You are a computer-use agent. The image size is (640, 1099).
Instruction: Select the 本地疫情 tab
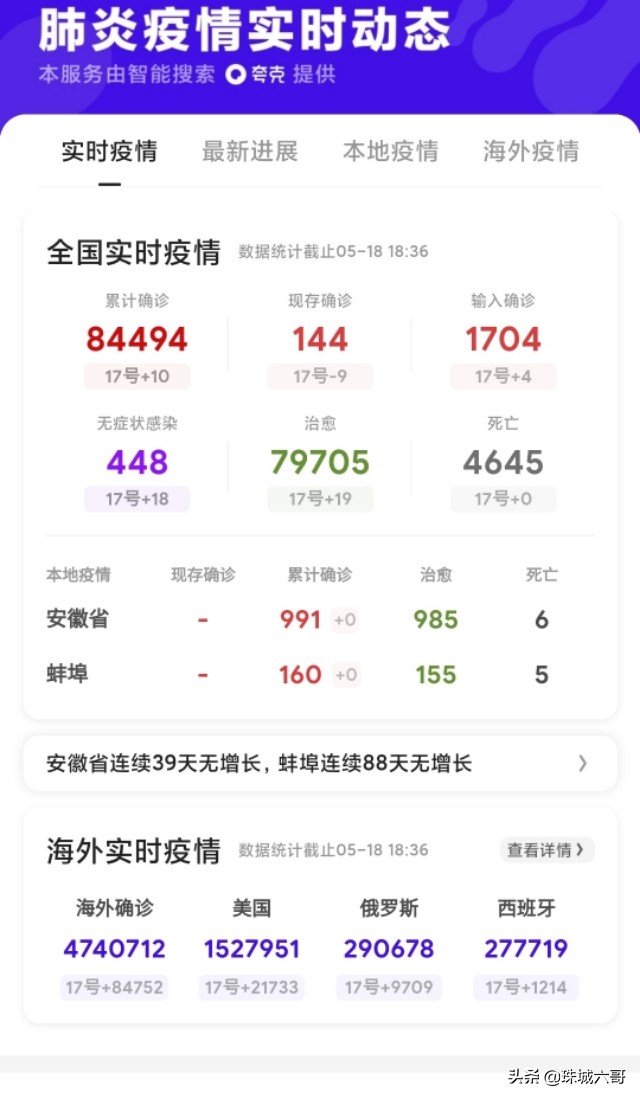(x=390, y=151)
